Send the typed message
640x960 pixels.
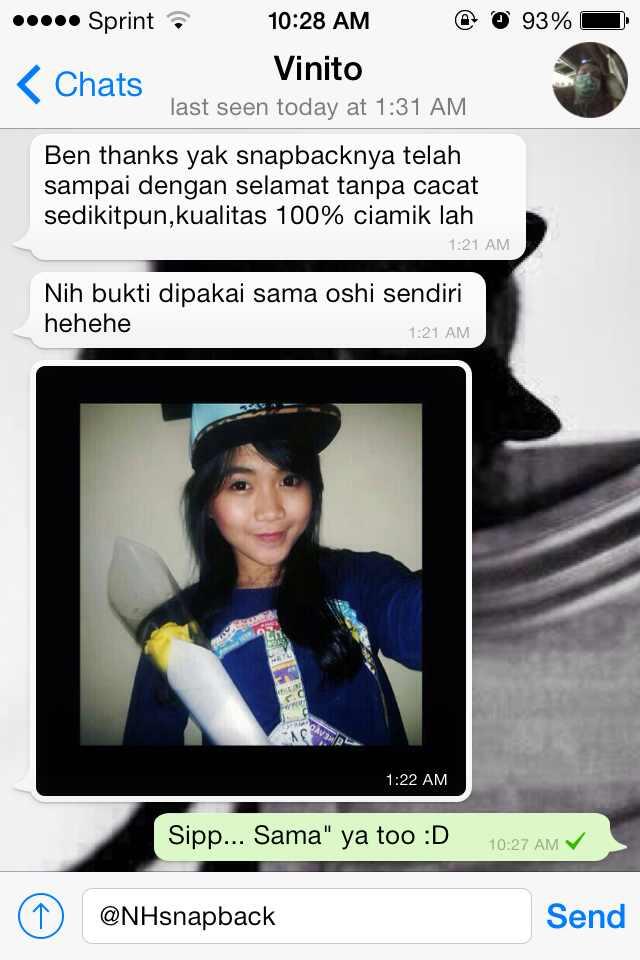coord(585,916)
